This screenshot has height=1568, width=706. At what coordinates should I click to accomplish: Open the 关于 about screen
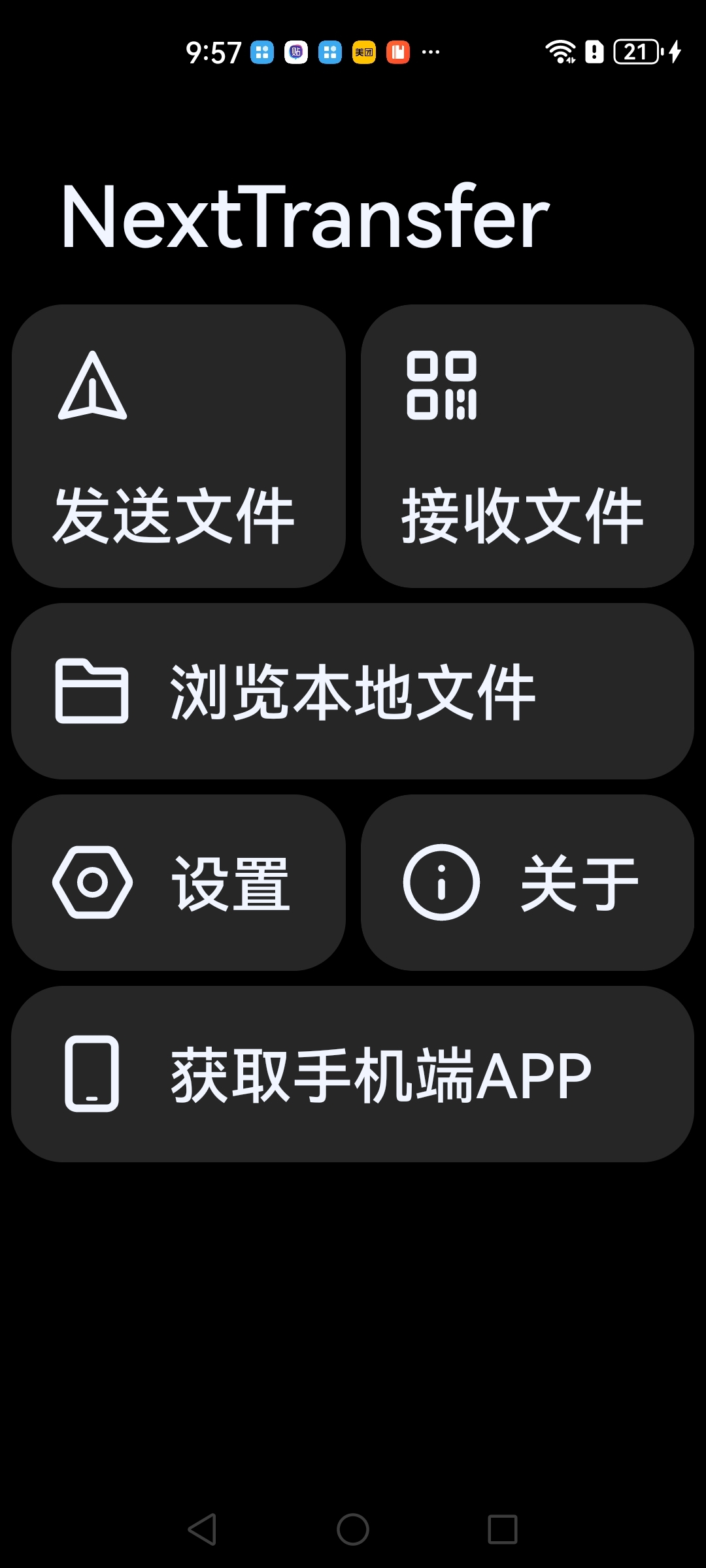point(527,881)
